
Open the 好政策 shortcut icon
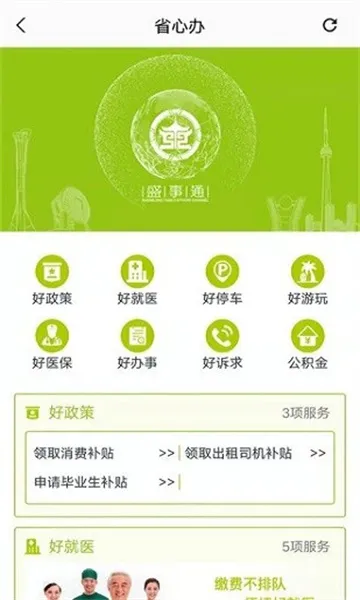click(x=52, y=280)
